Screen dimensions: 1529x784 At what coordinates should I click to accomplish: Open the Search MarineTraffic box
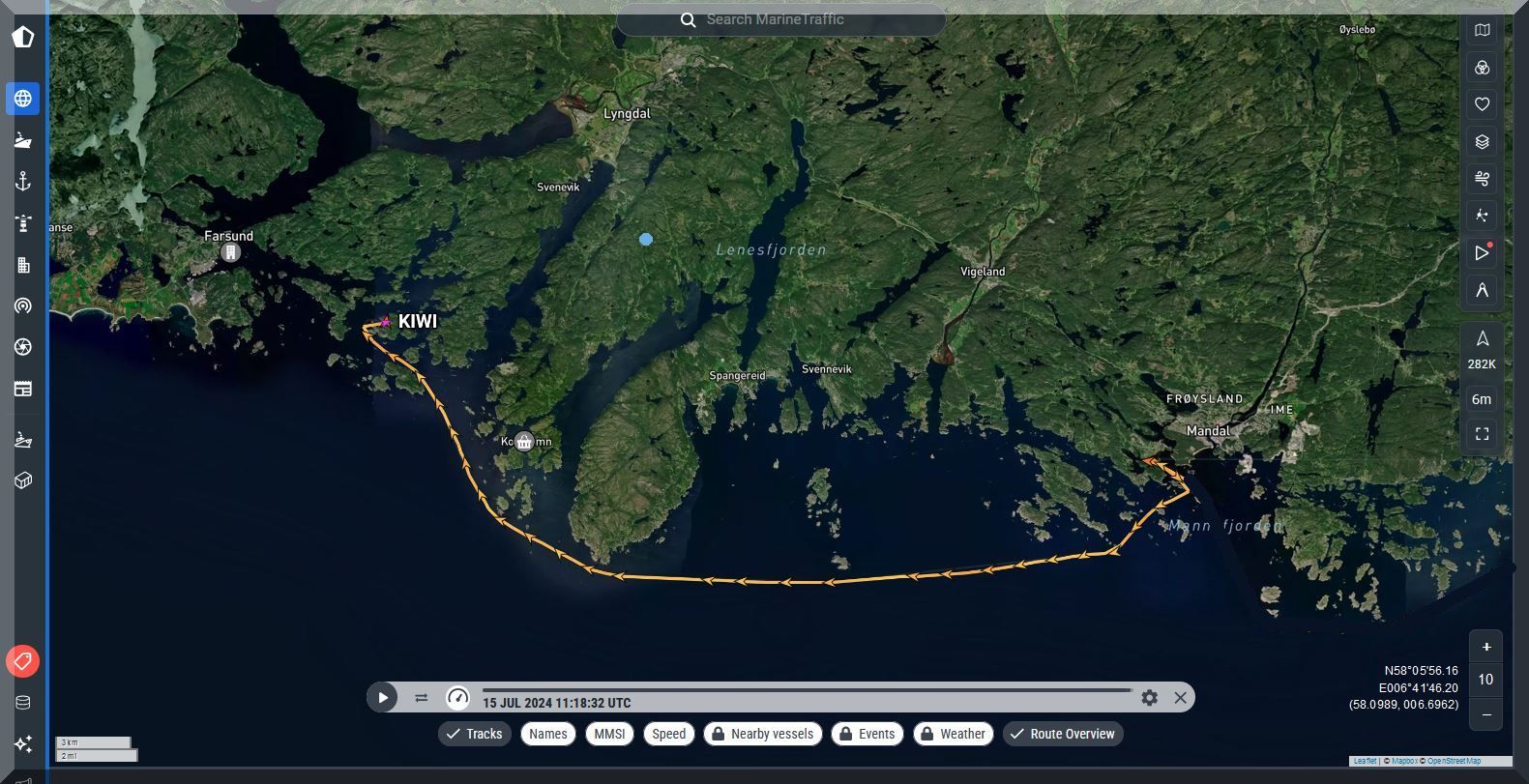coord(780,19)
